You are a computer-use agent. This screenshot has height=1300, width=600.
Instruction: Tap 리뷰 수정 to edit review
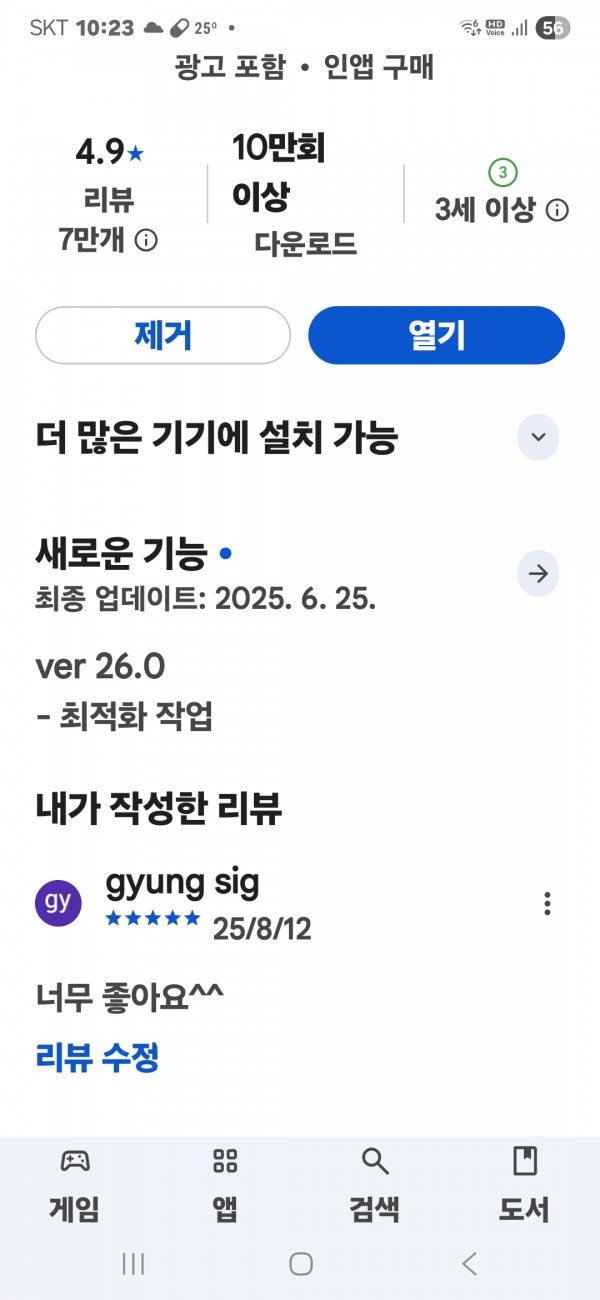tap(97, 1057)
